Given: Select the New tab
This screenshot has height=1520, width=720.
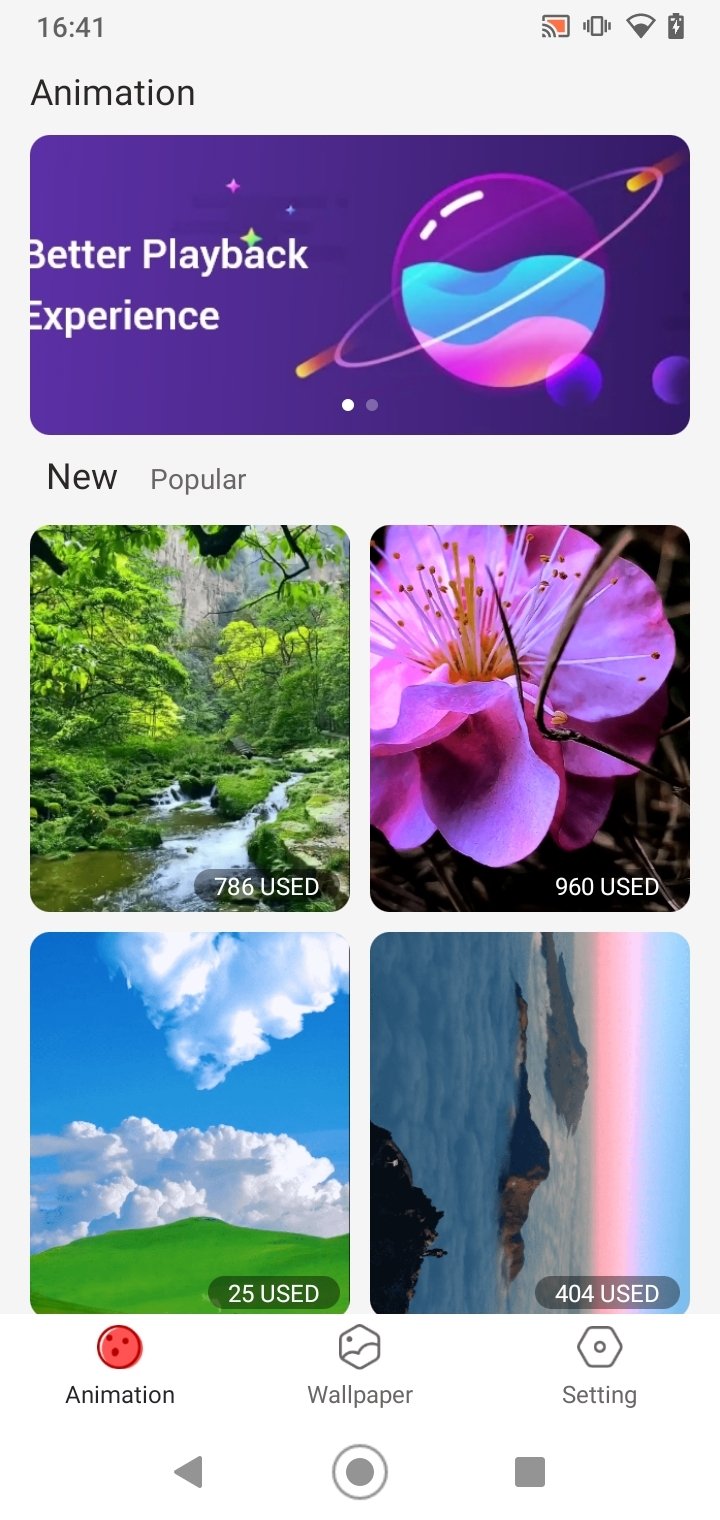Looking at the screenshot, I should click(x=82, y=477).
